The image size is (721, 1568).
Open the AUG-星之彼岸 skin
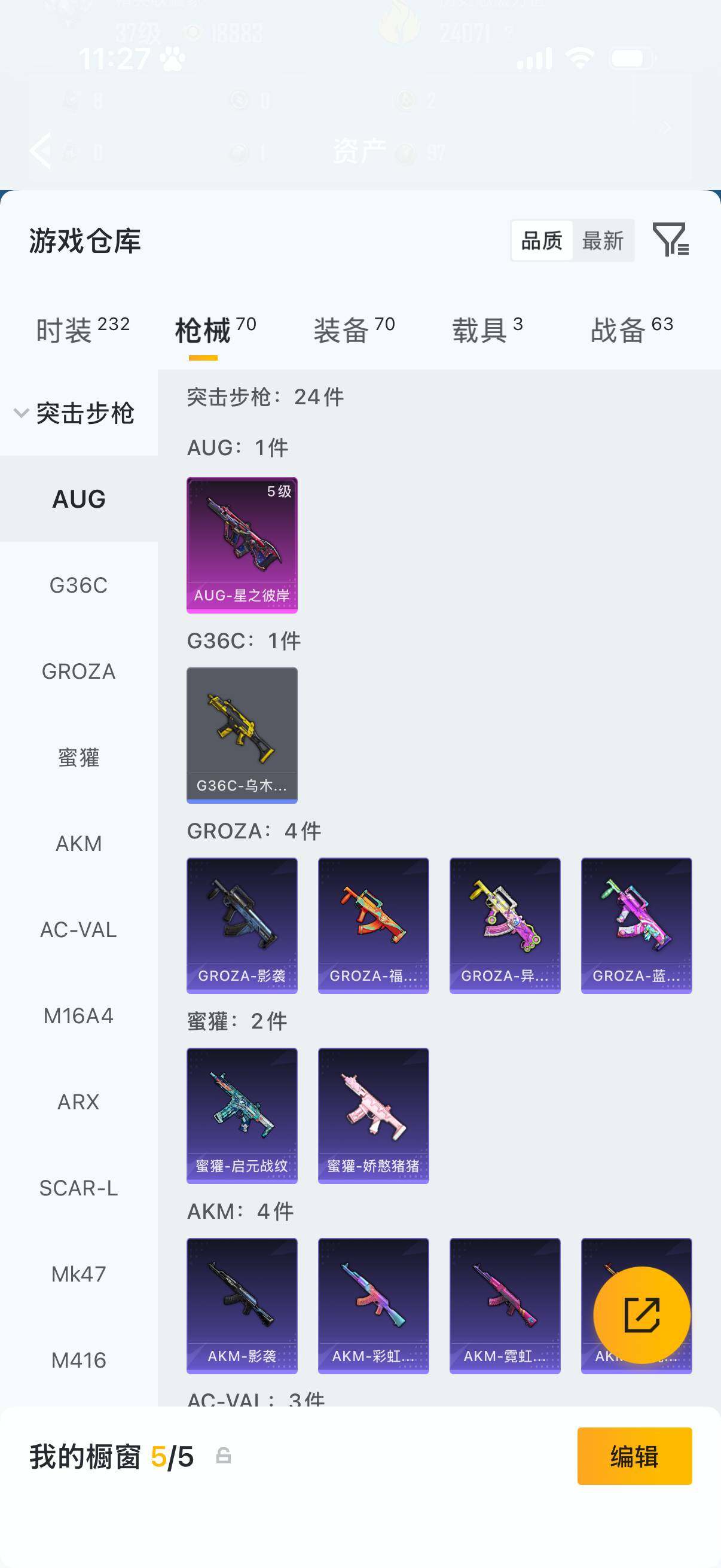coord(242,545)
